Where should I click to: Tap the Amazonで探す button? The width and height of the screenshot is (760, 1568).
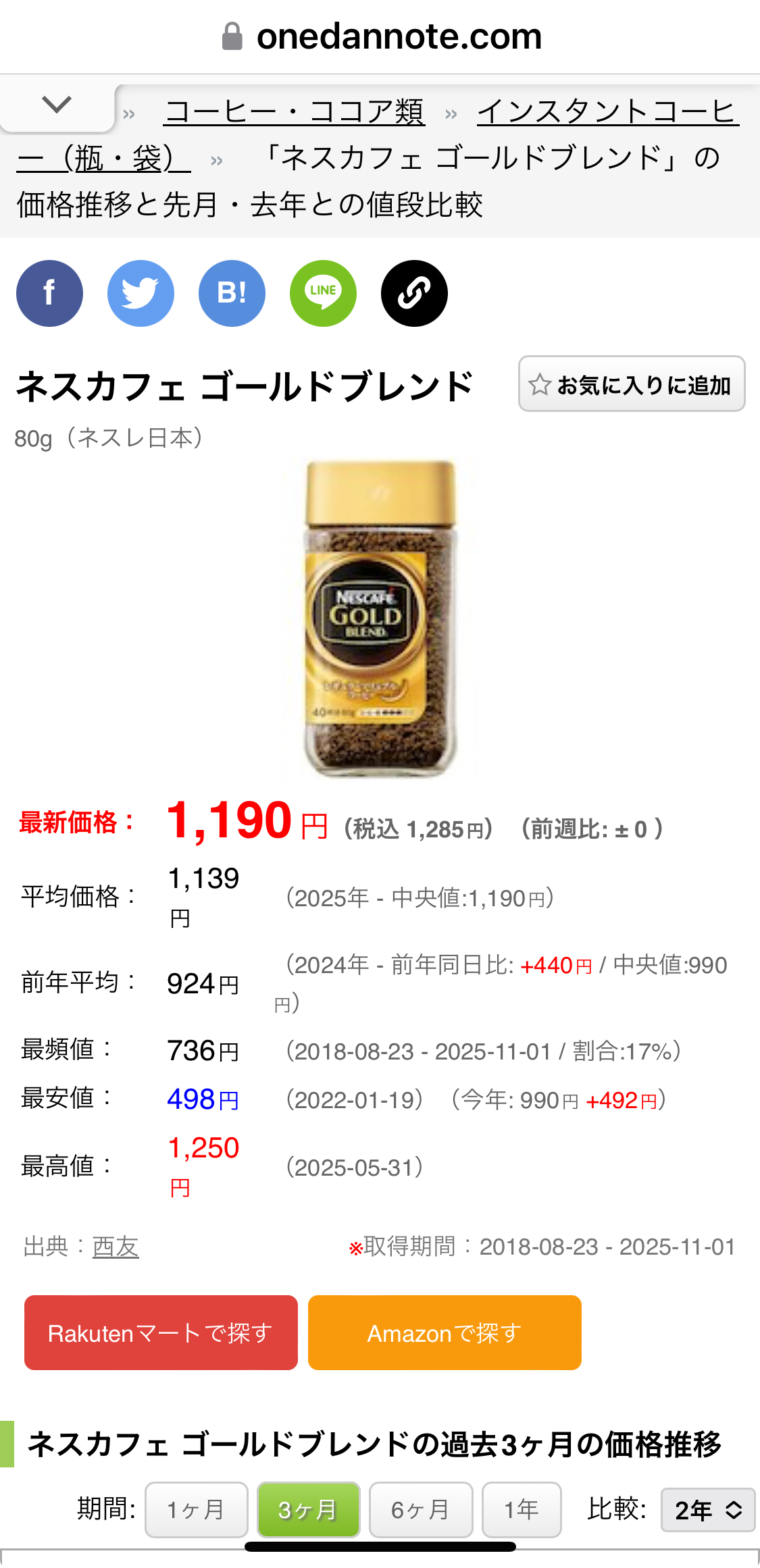point(445,1333)
